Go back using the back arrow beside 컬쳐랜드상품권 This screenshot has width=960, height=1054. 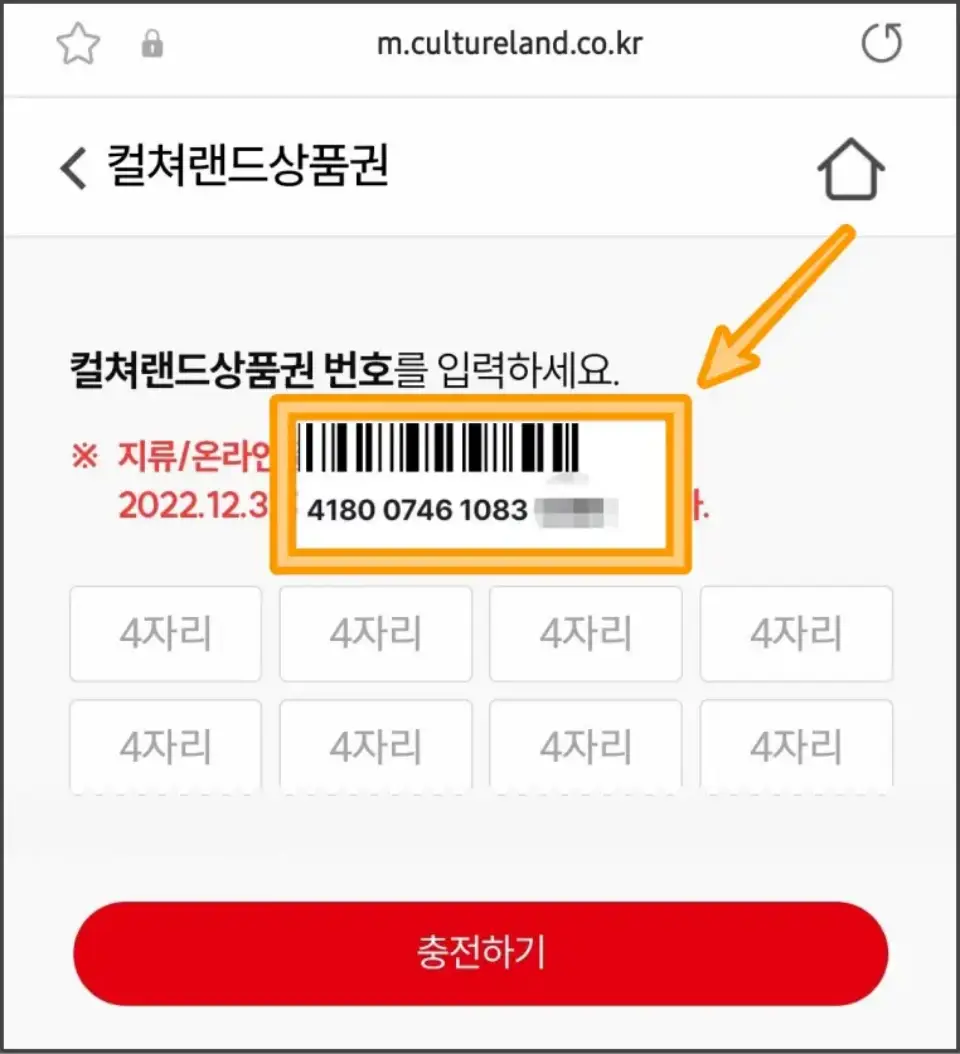70,168
